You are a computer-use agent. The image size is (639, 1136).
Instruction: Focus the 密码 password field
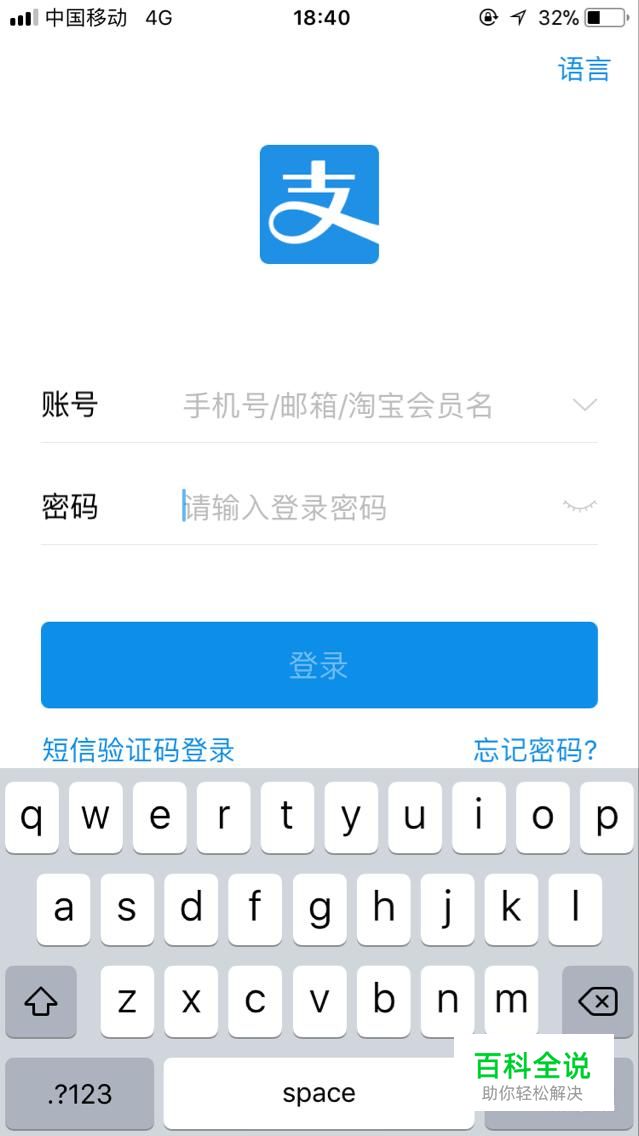[x=360, y=508]
